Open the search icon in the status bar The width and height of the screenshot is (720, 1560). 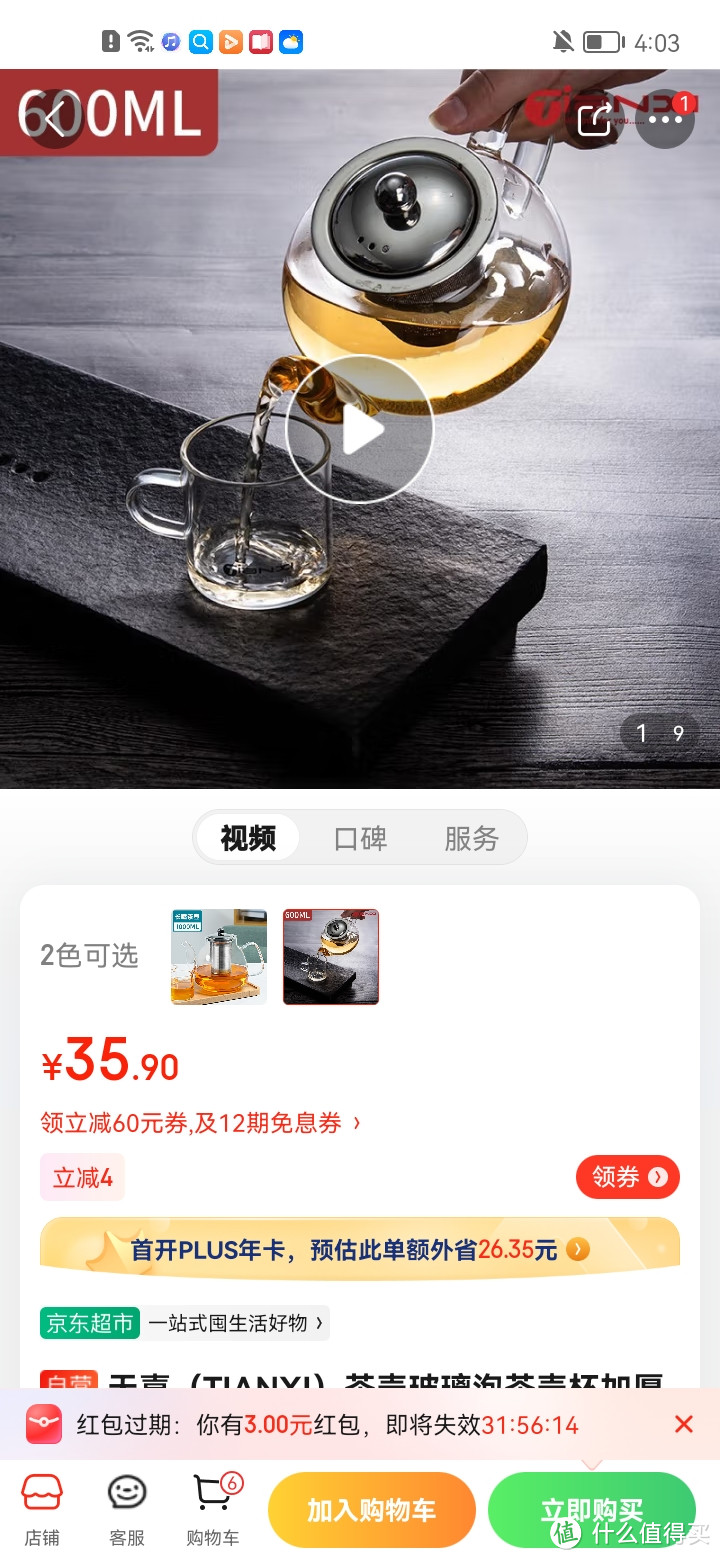click(200, 42)
